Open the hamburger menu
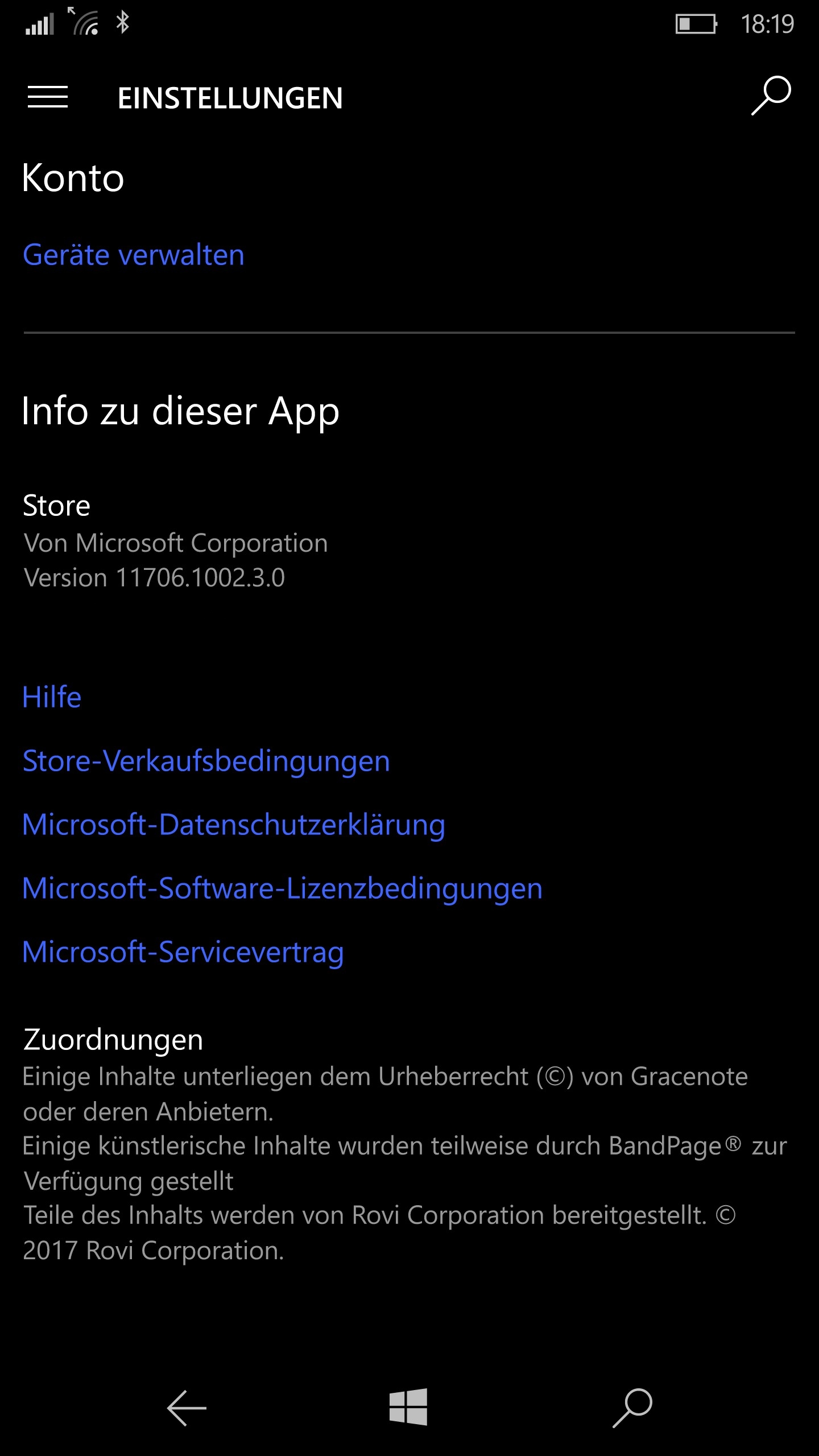 pyautogui.click(x=48, y=97)
